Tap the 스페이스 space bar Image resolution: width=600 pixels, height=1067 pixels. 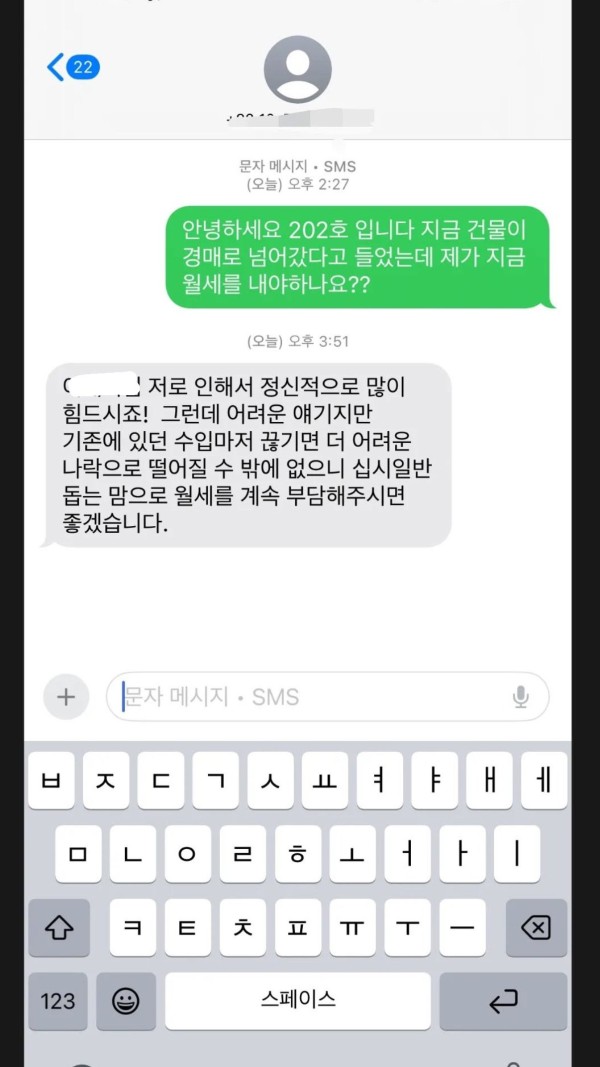298,1000
